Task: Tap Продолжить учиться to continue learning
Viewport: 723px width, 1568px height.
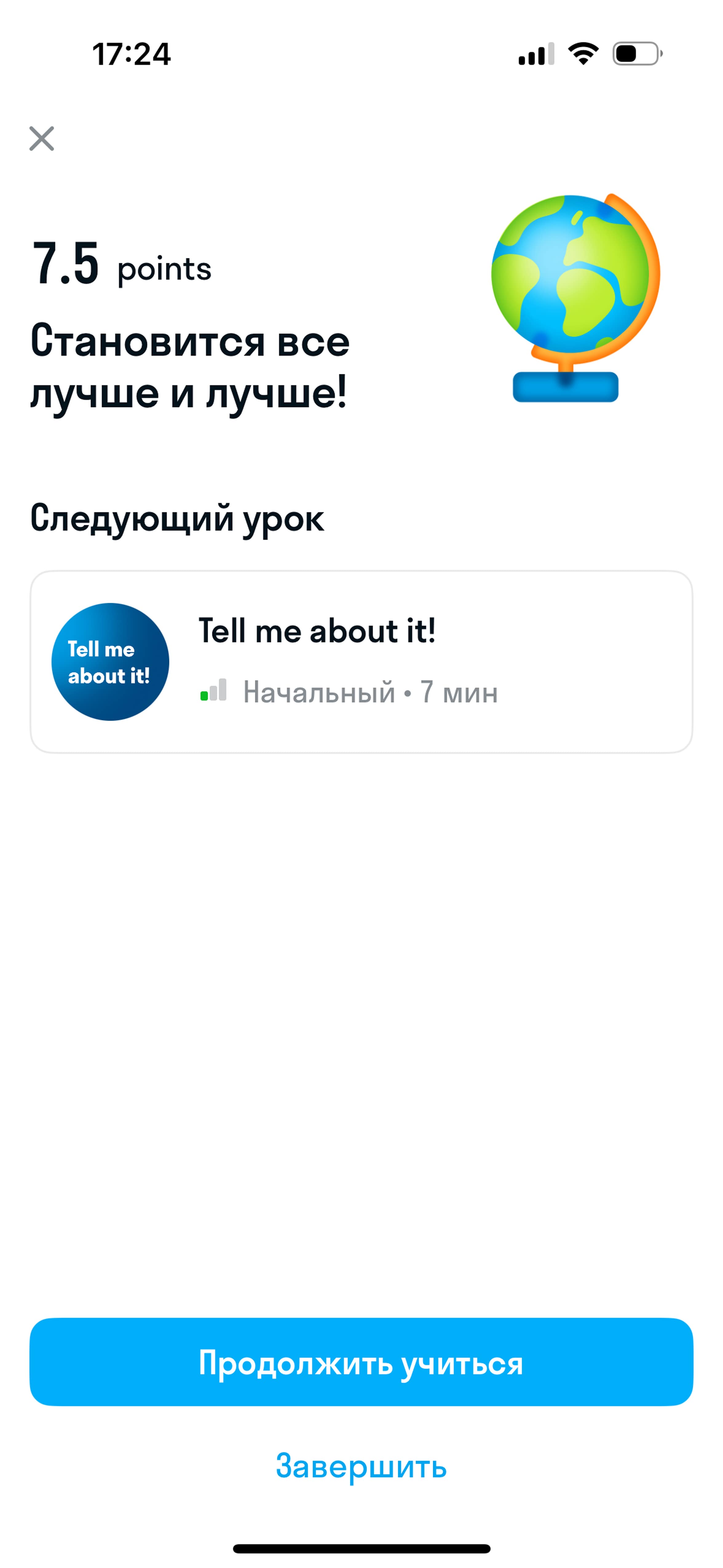Action: (361, 1362)
